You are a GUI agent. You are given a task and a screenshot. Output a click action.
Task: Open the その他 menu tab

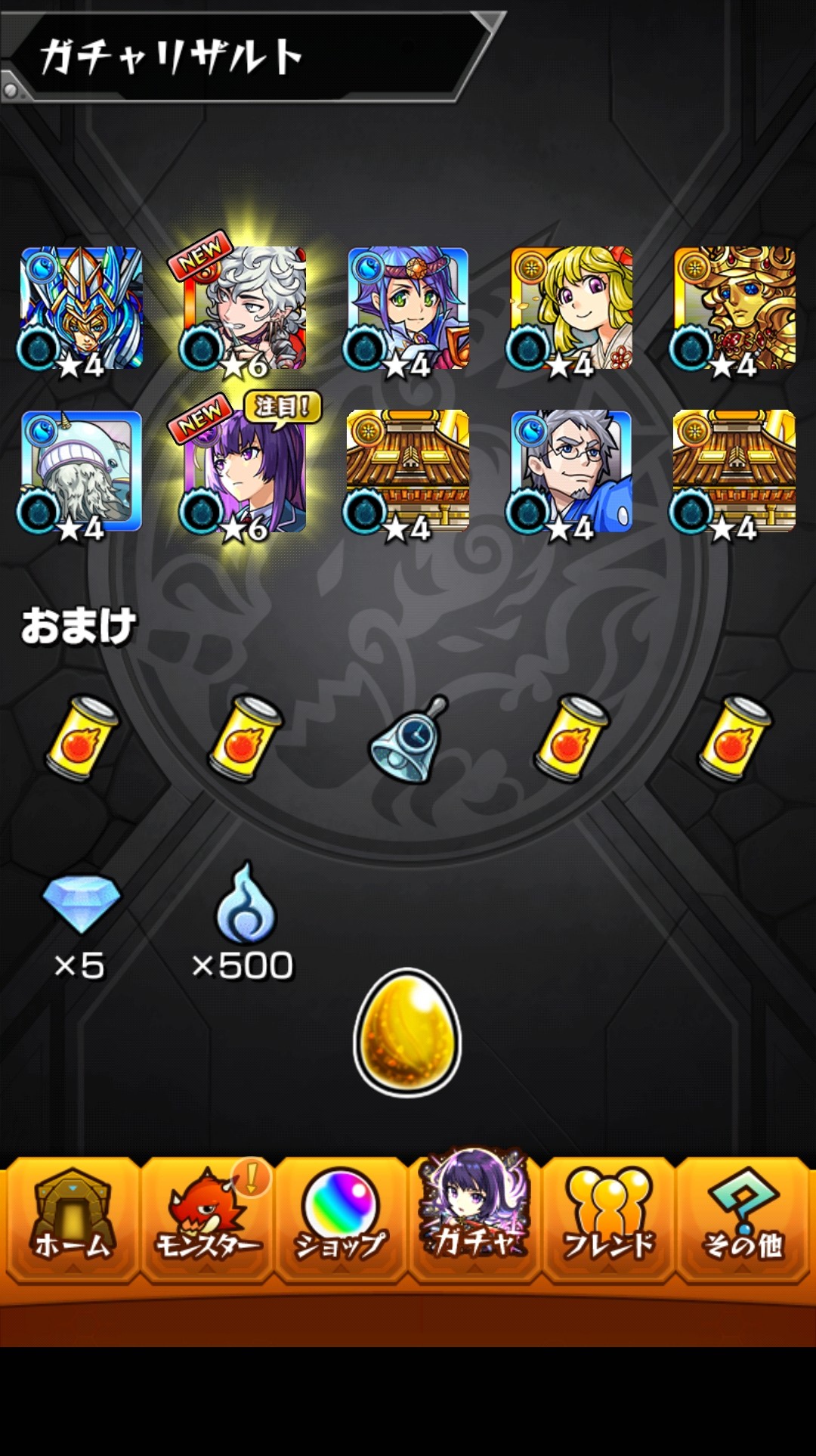743,1219
